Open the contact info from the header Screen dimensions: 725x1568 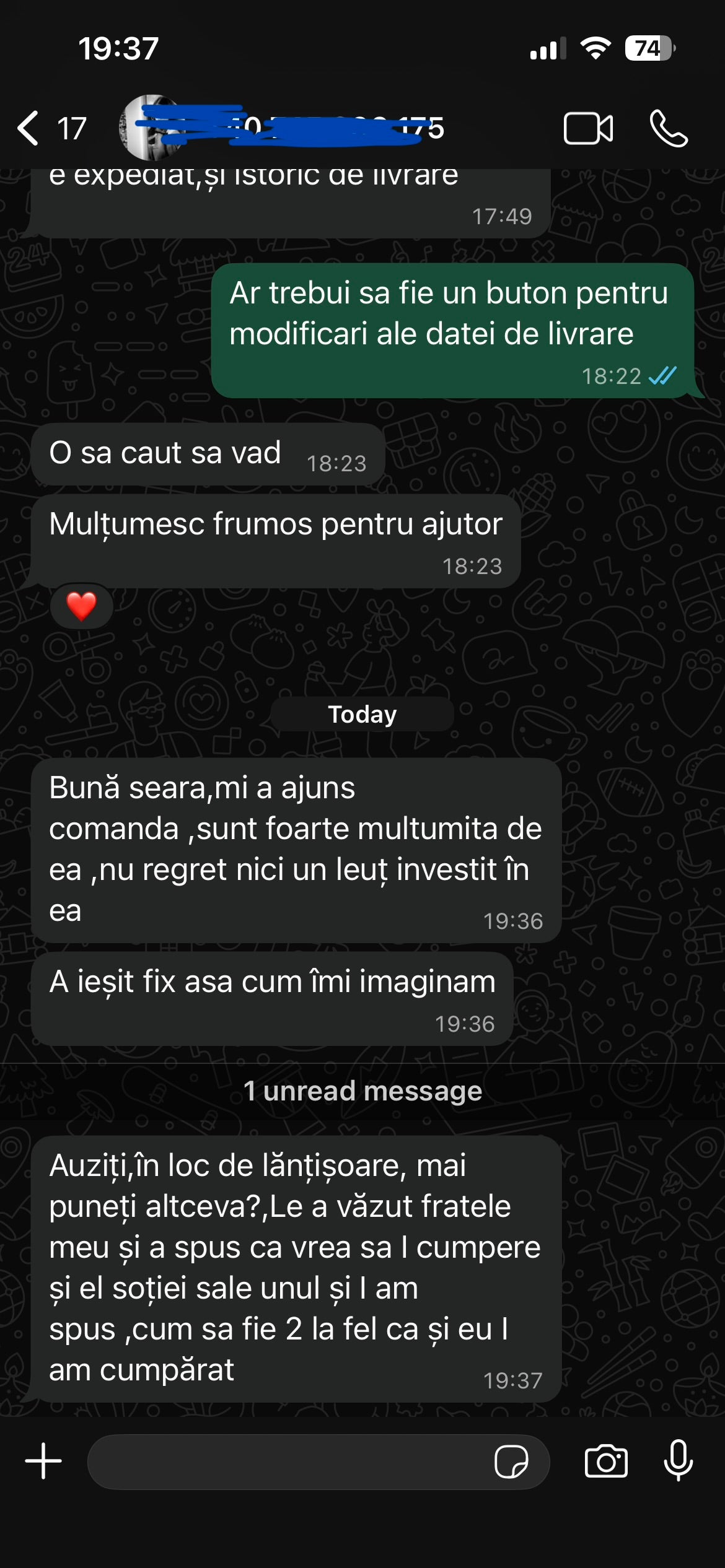[x=291, y=128]
